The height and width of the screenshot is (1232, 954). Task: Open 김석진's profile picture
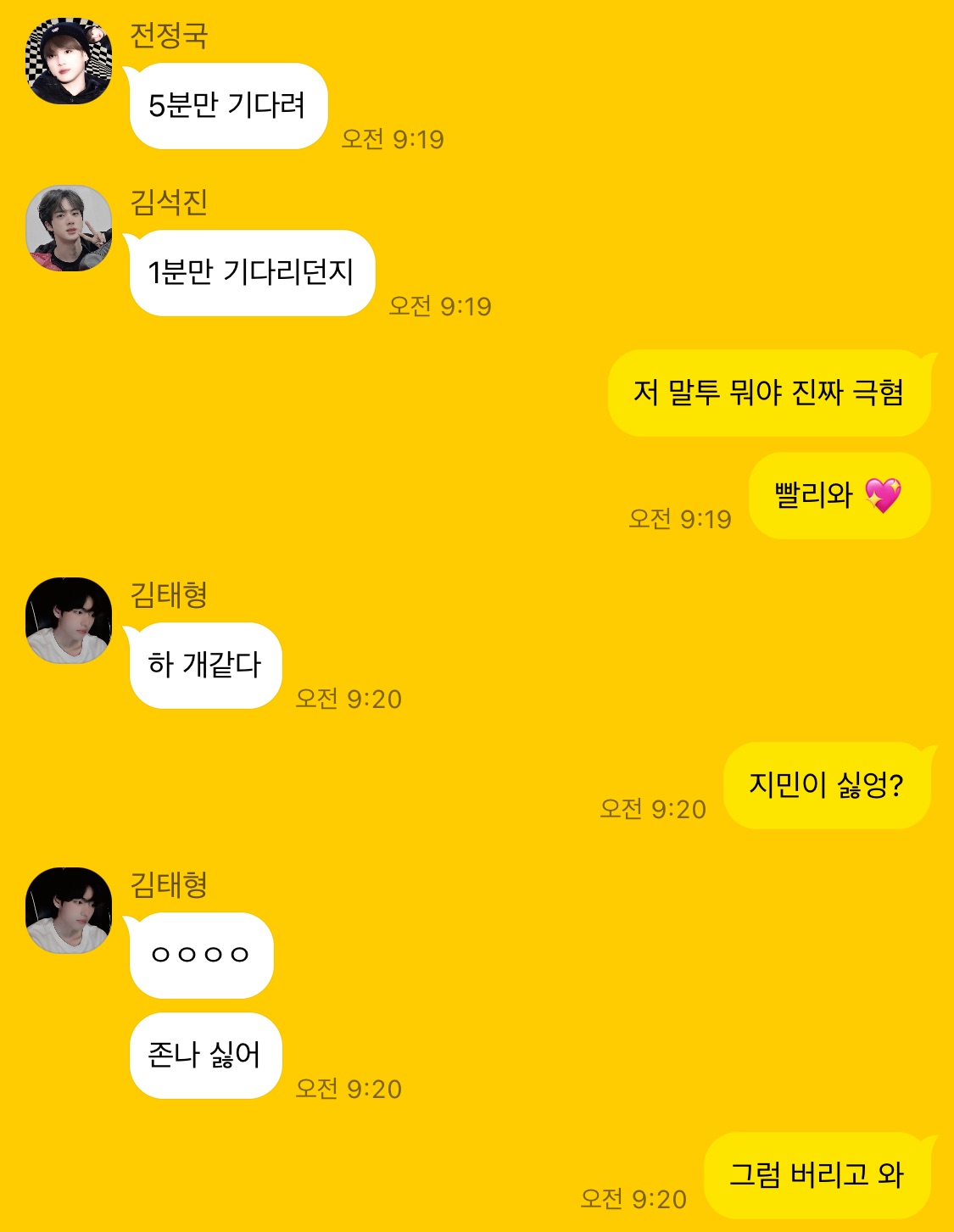coord(69,228)
